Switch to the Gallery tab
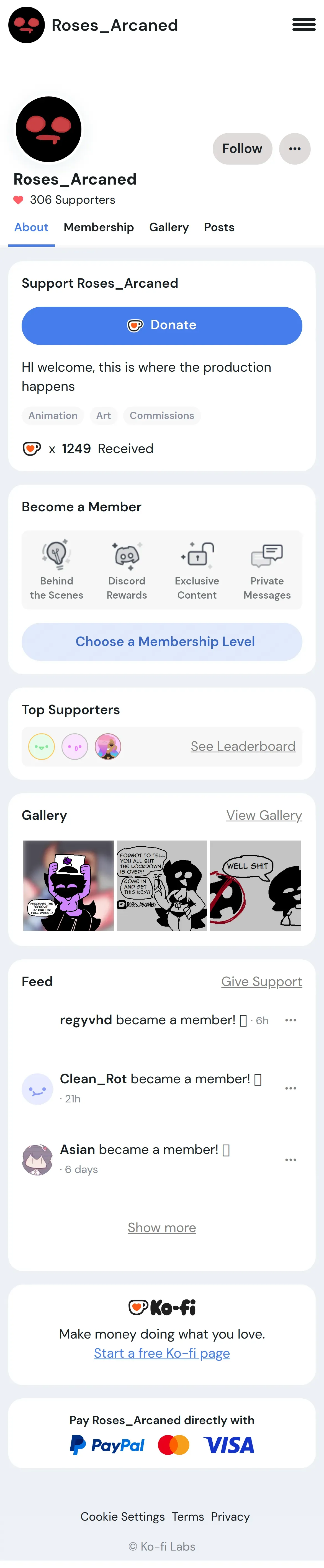 [x=168, y=228]
